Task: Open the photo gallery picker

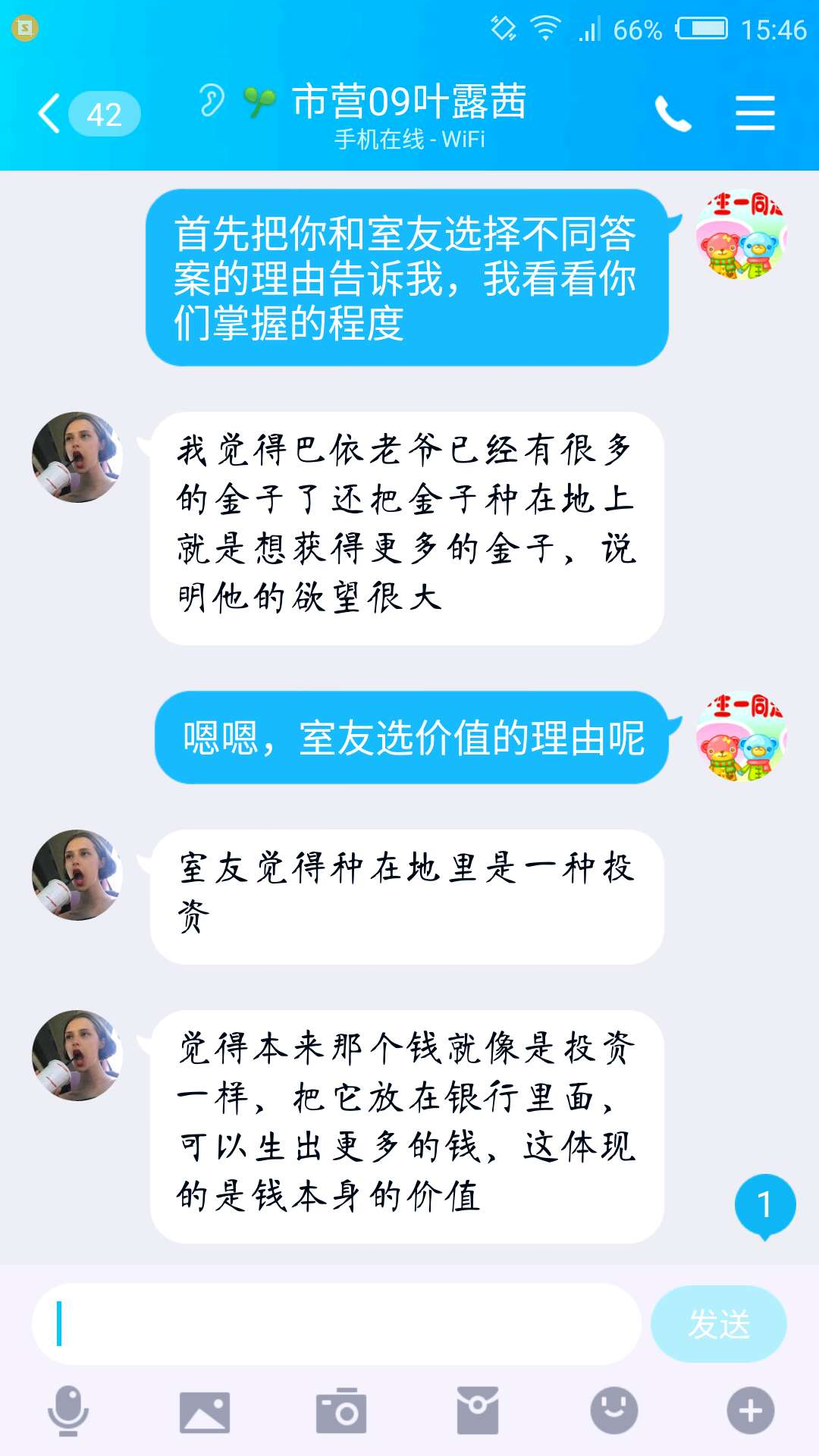Action: tap(205, 1411)
